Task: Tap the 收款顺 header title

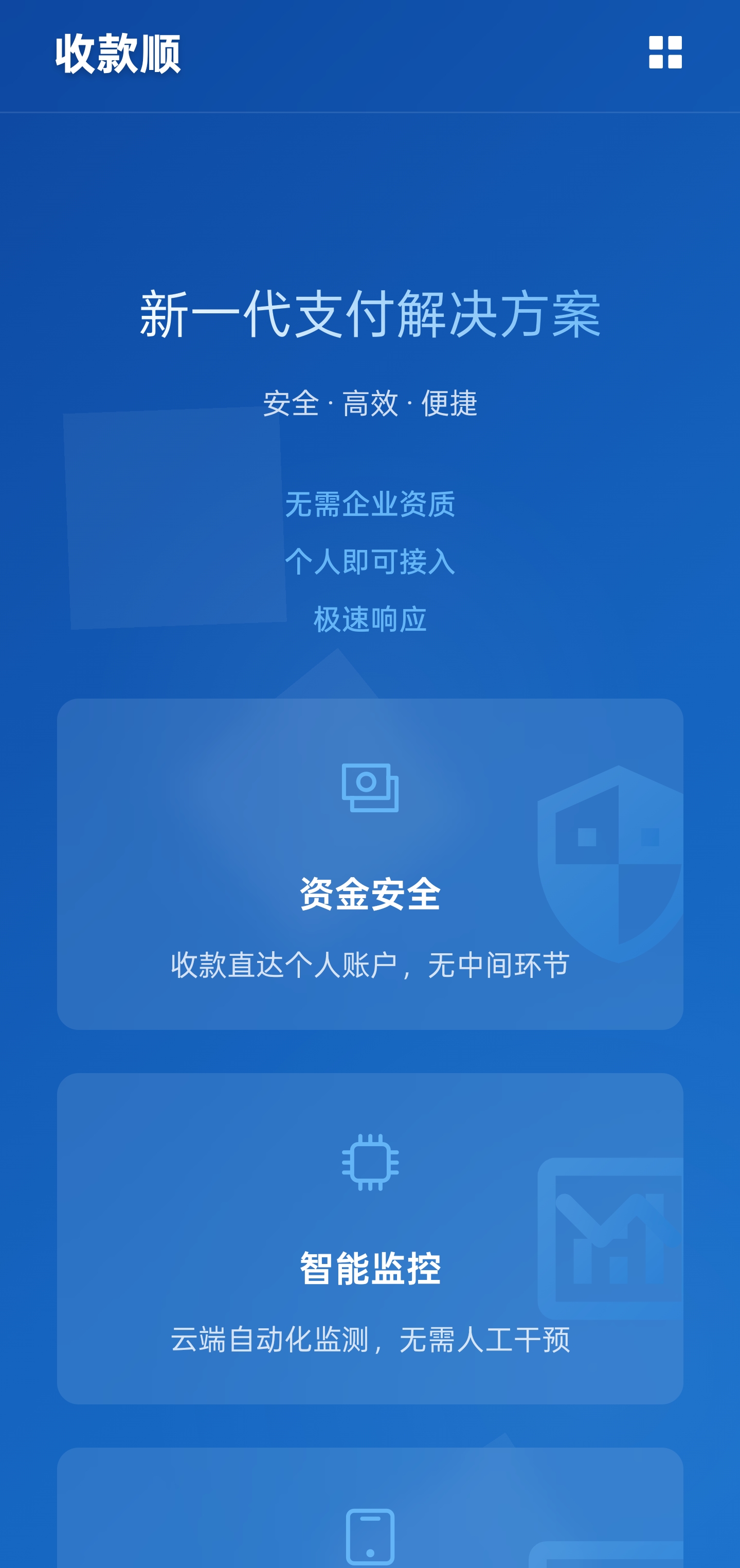Action: (118, 54)
